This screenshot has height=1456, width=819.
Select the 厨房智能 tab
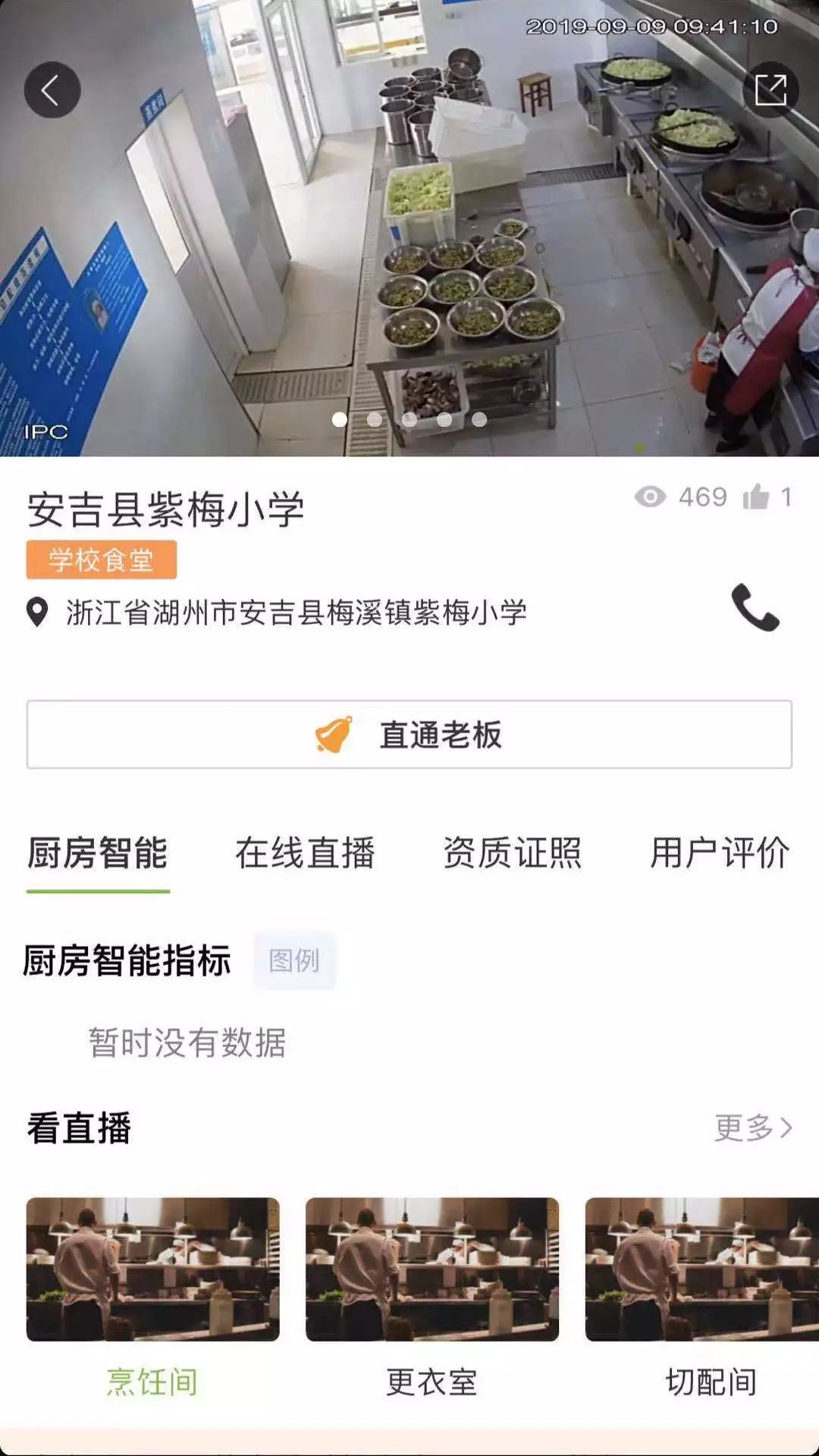tap(98, 853)
